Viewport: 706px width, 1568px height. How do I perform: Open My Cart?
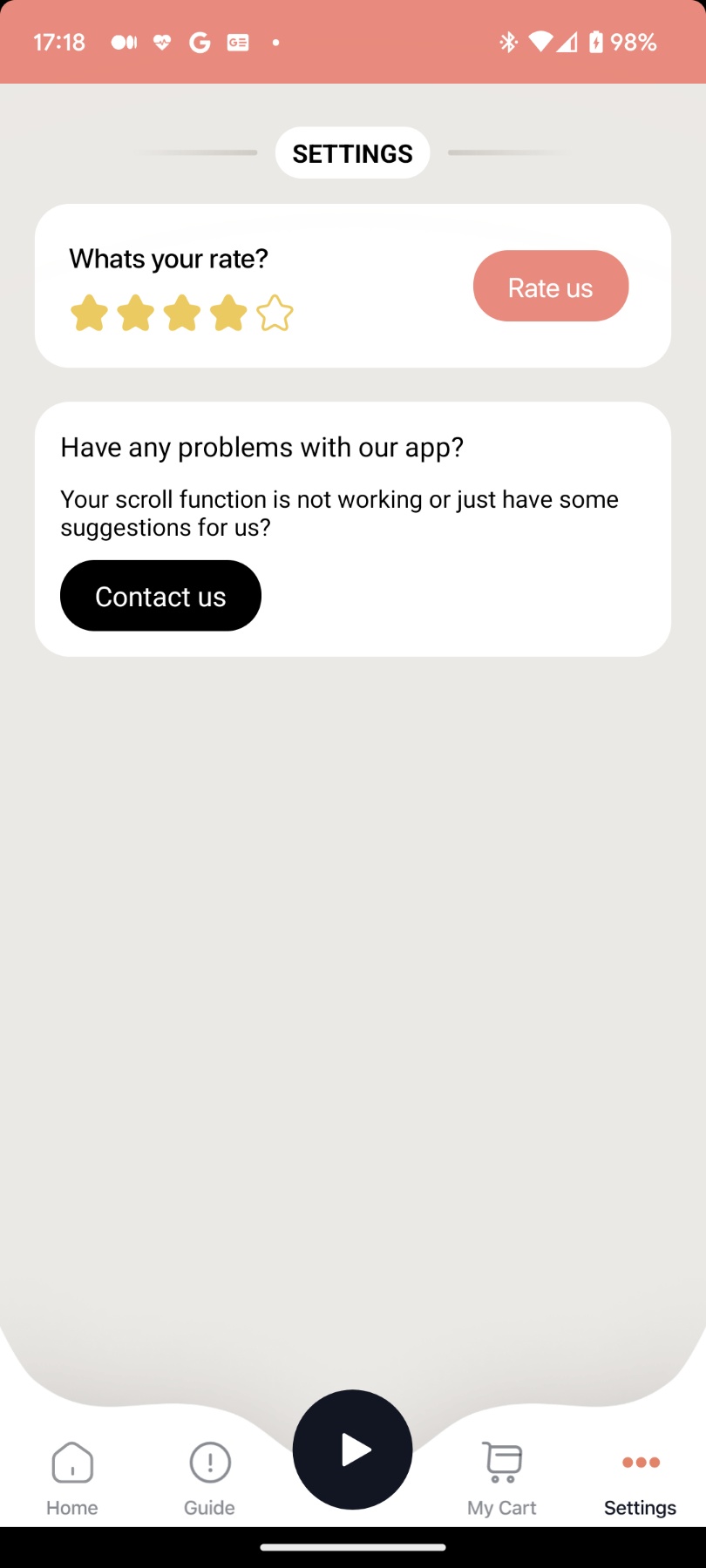(502, 1479)
